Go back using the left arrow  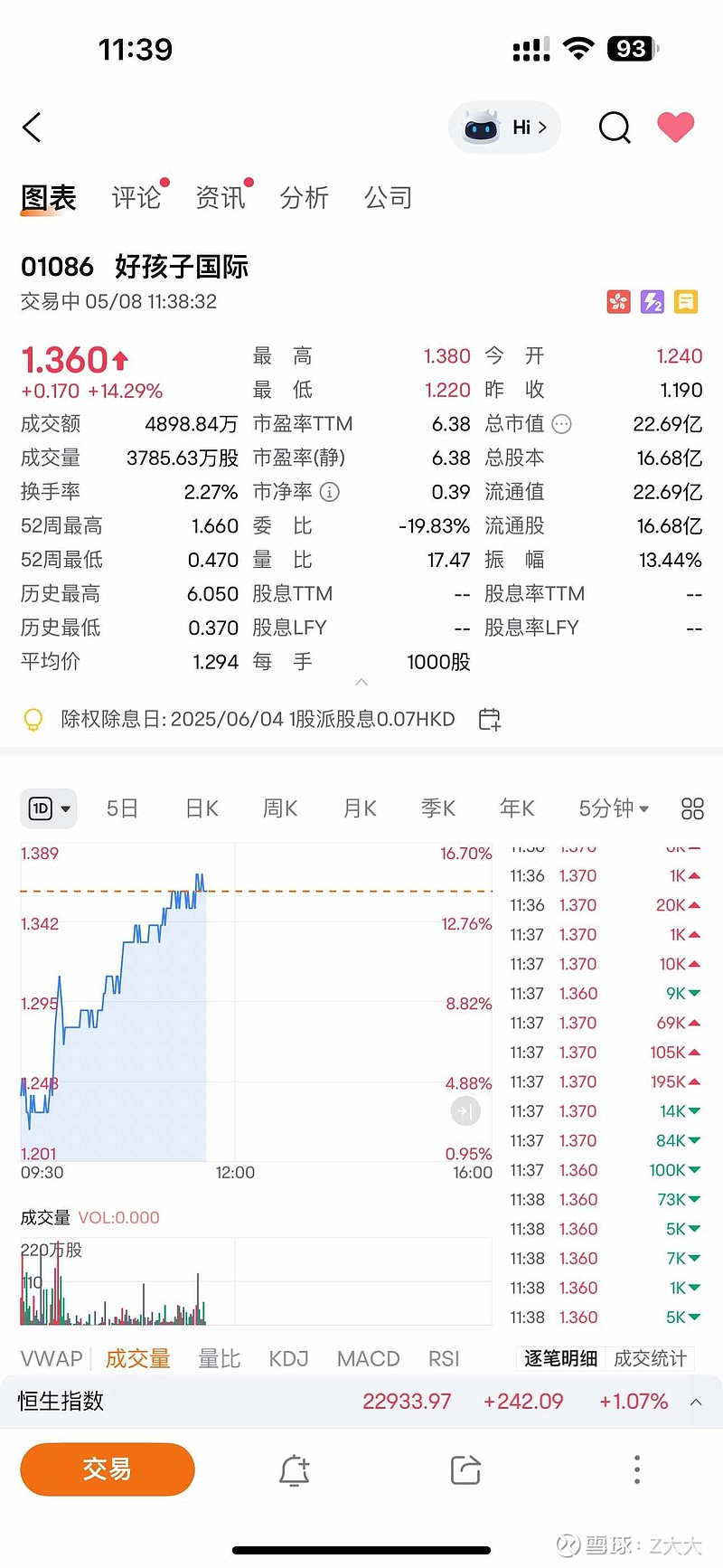pos(32,128)
